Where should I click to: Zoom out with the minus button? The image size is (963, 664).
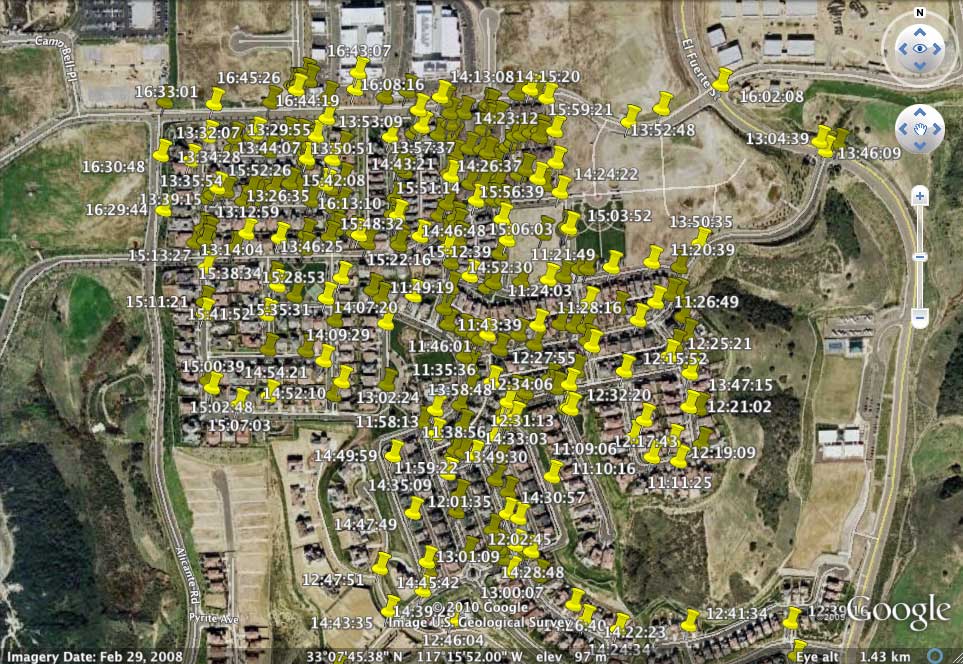920,318
